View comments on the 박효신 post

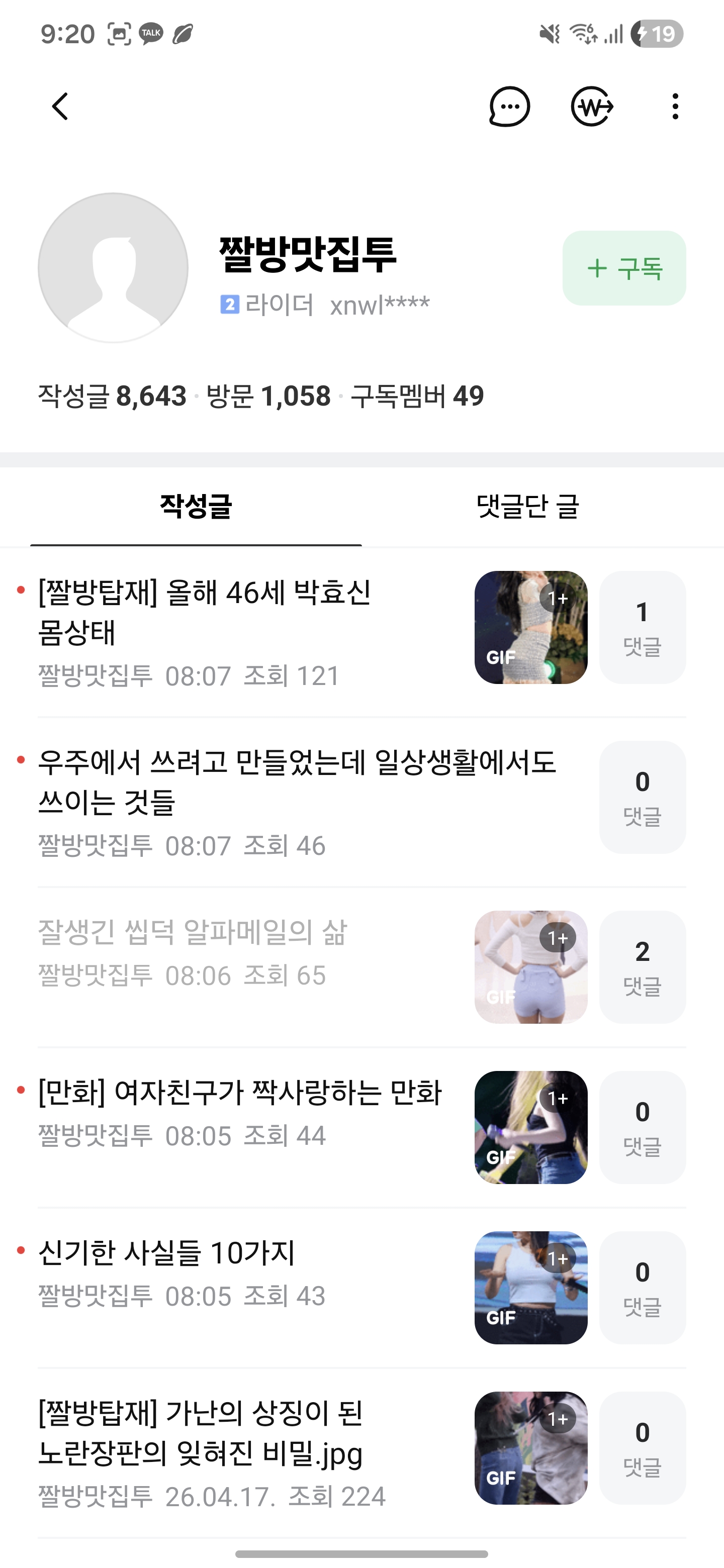point(643,627)
